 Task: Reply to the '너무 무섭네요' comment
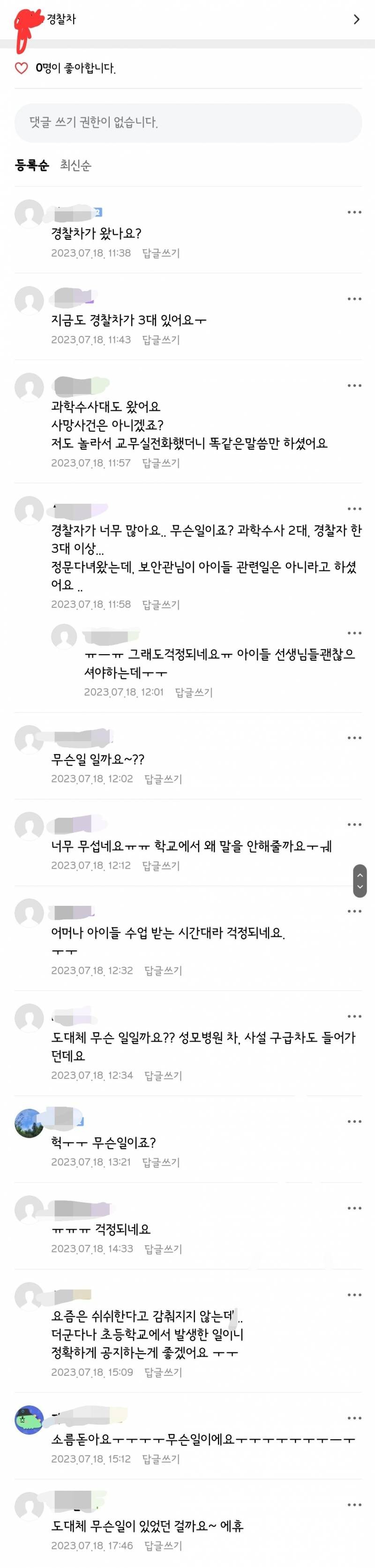coord(161,866)
